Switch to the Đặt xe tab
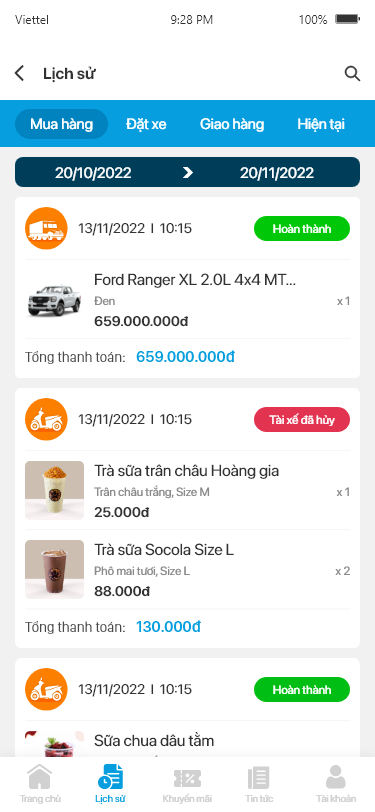This screenshot has height=812, width=375. (x=146, y=124)
